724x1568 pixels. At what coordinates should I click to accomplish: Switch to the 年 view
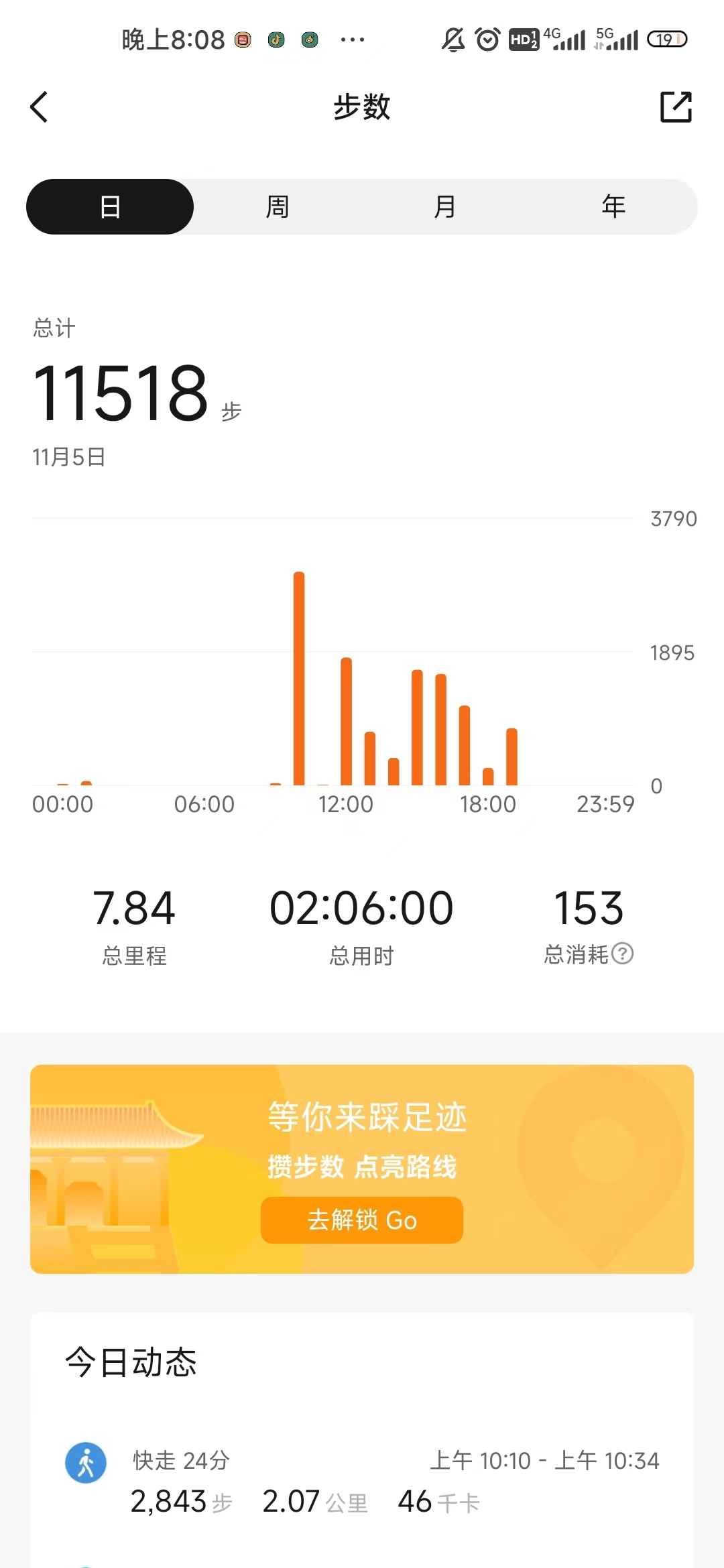tap(613, 206)
